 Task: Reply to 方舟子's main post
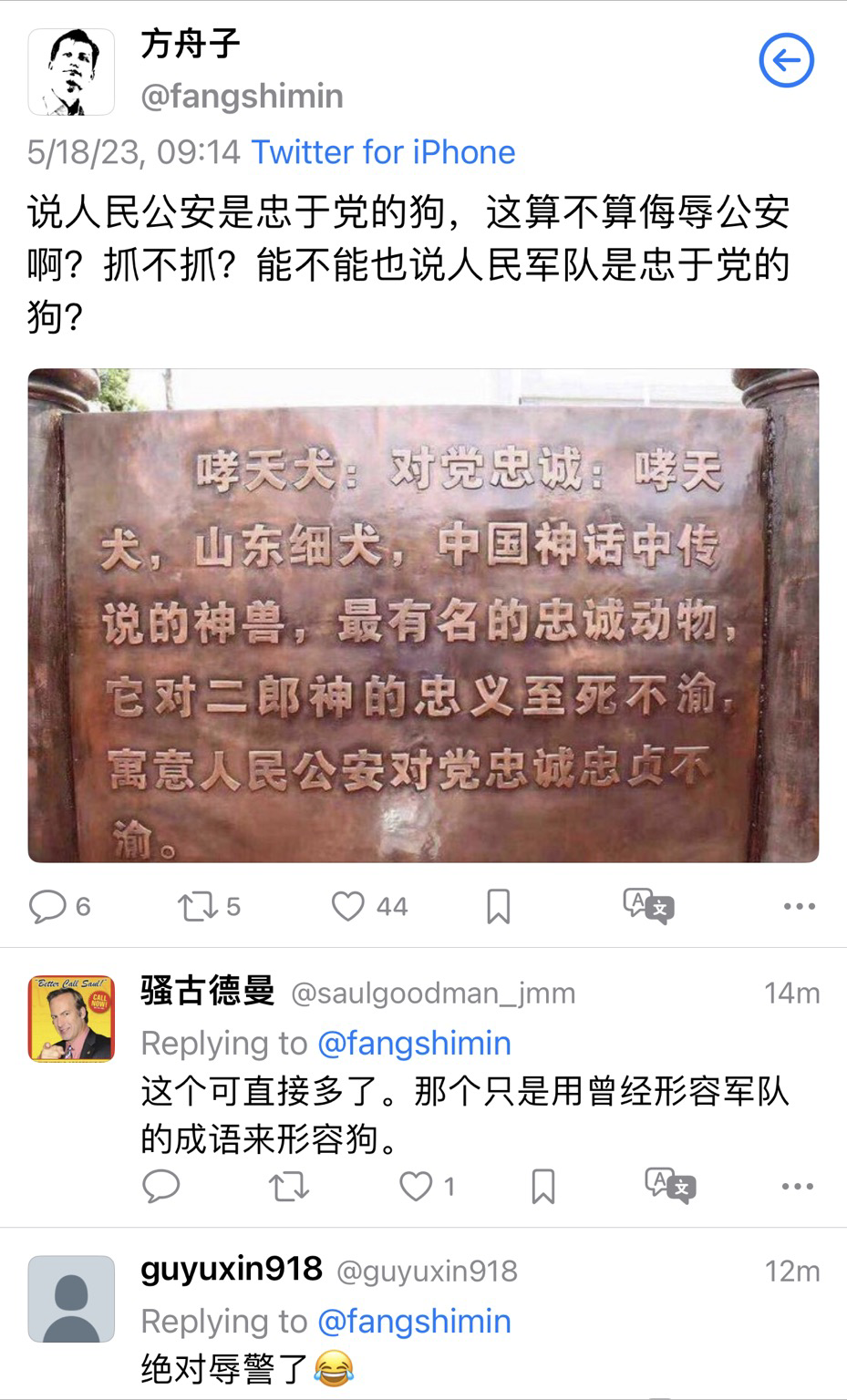[47, 906]
